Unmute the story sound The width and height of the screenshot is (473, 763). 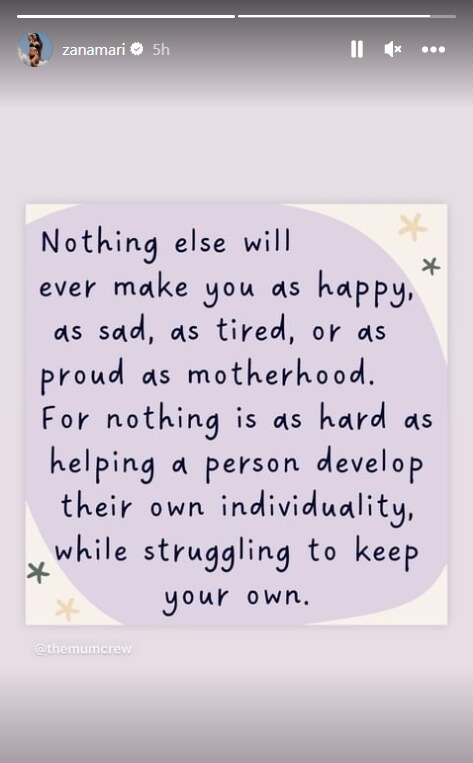pyautogui.click(x=393, y=49)
